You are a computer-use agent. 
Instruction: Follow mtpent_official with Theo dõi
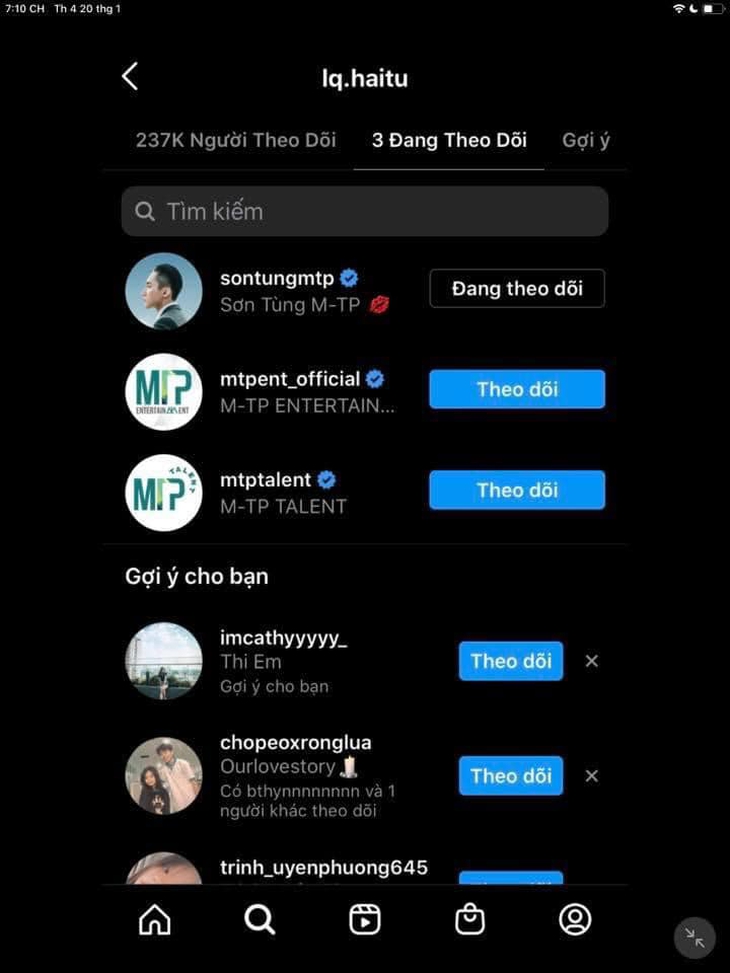pyautogui.click(x=517, y=389)
